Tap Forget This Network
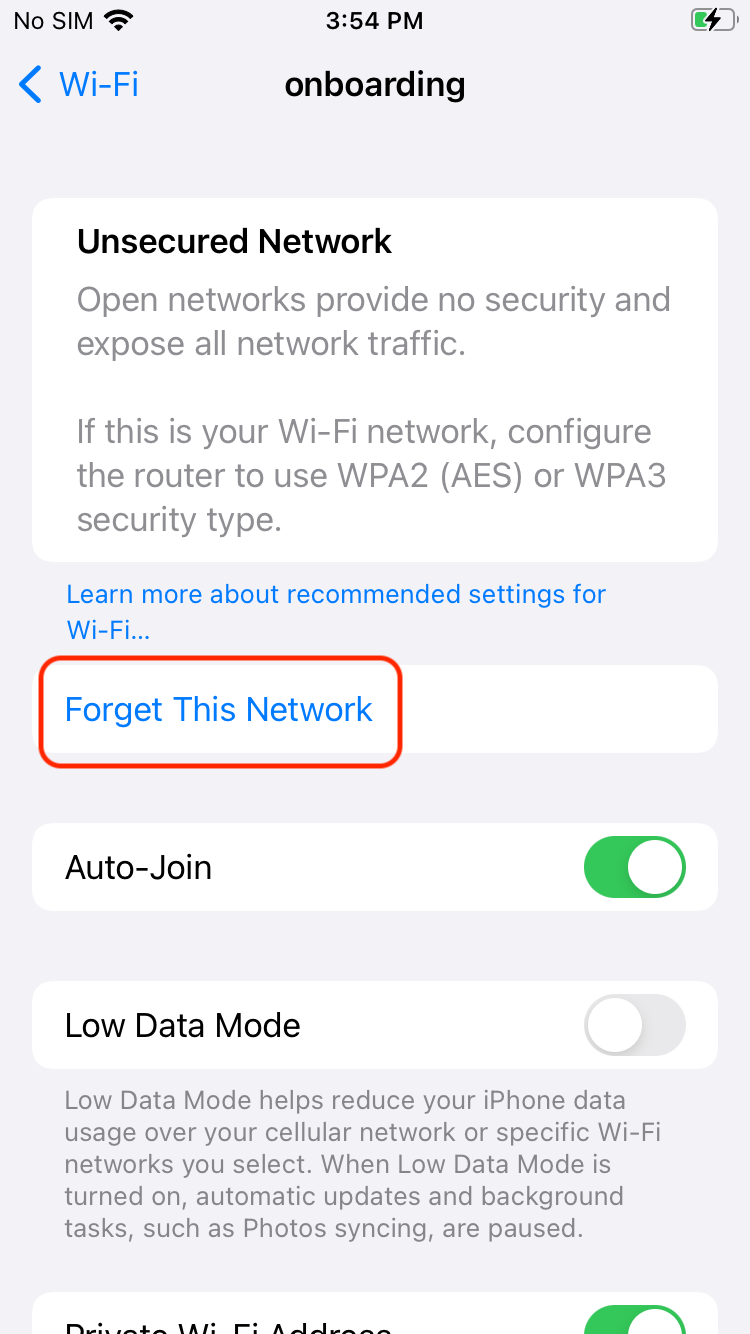750x1334 pixels. pyautogui.click(x=218, y=709)
